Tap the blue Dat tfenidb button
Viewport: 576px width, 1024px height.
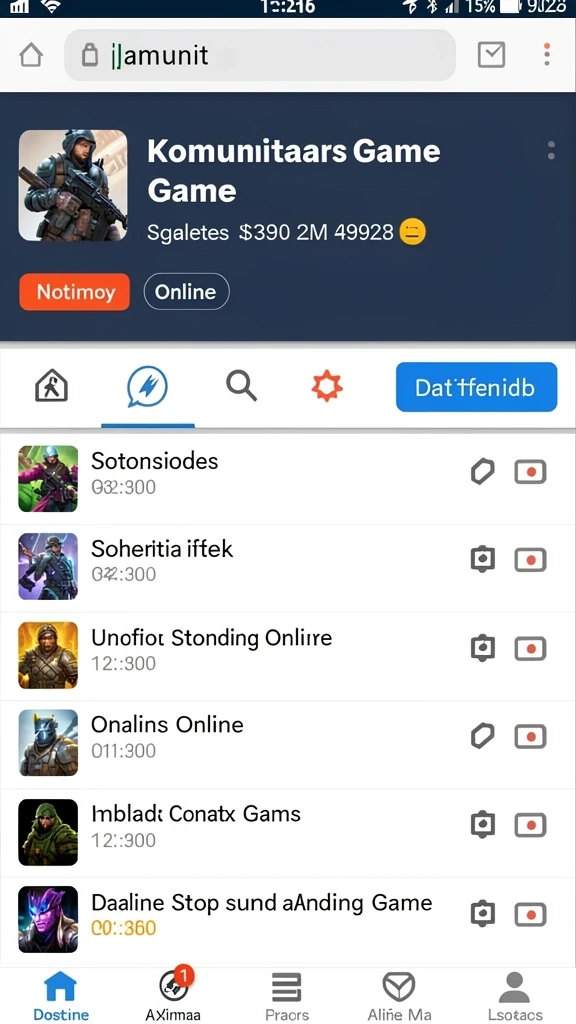coord(476,387)
